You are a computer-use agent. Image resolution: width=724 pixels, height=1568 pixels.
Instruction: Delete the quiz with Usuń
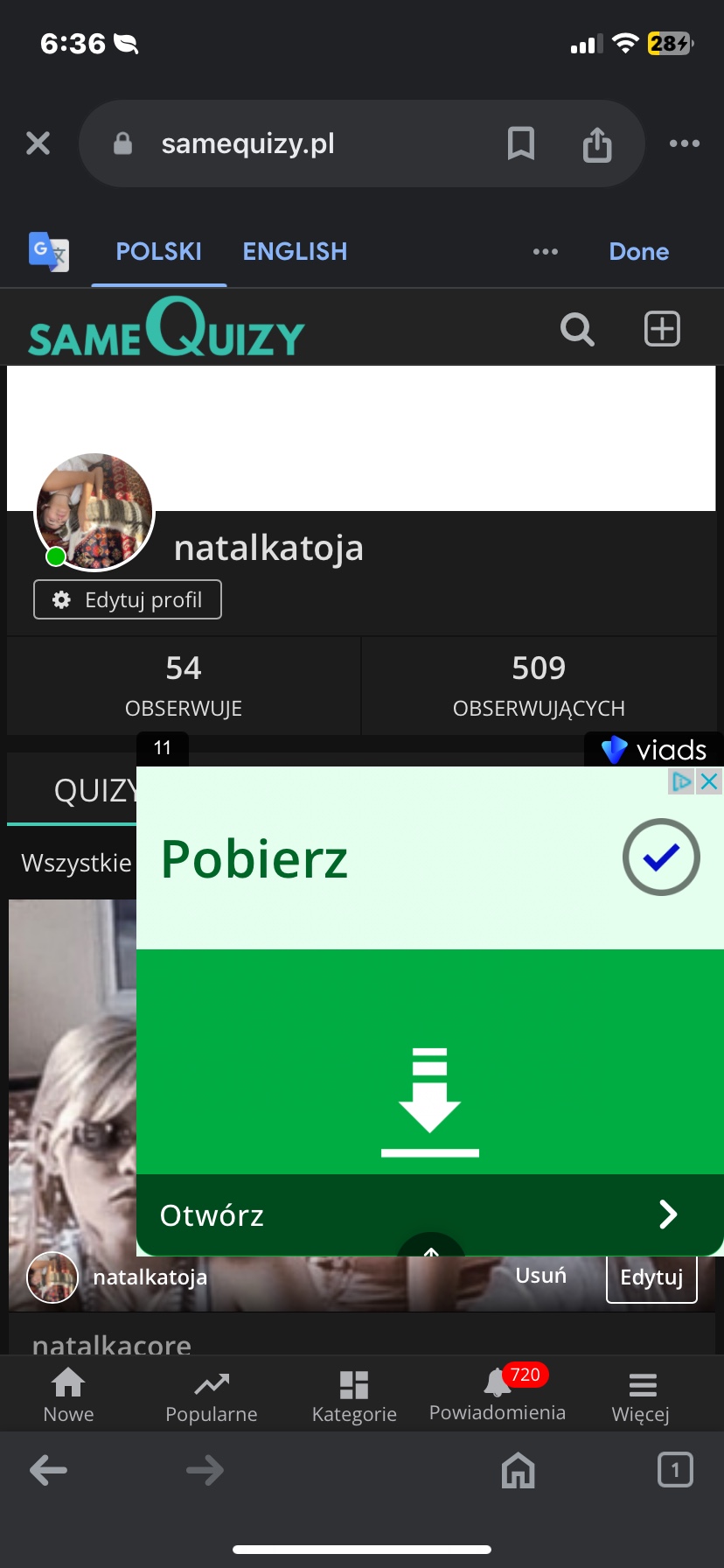tap(540, 1276)
